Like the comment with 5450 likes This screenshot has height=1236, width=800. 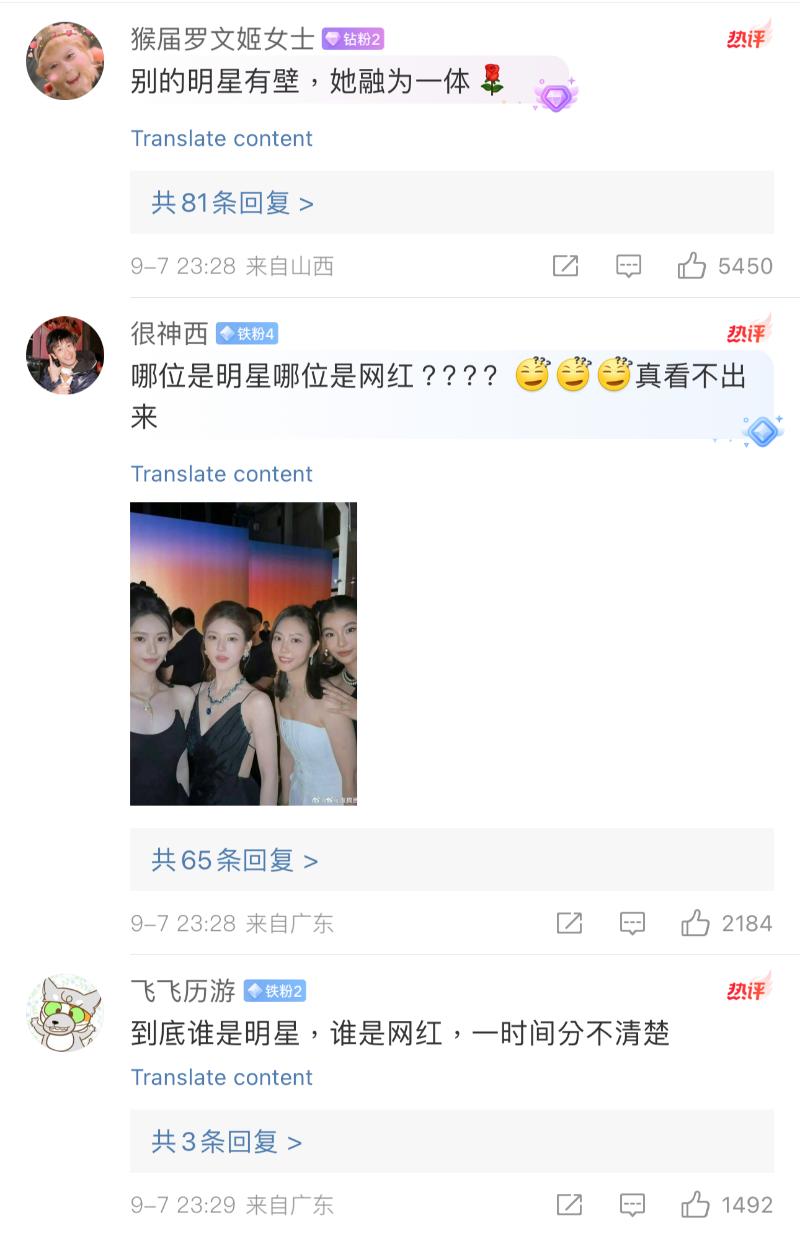692,266
